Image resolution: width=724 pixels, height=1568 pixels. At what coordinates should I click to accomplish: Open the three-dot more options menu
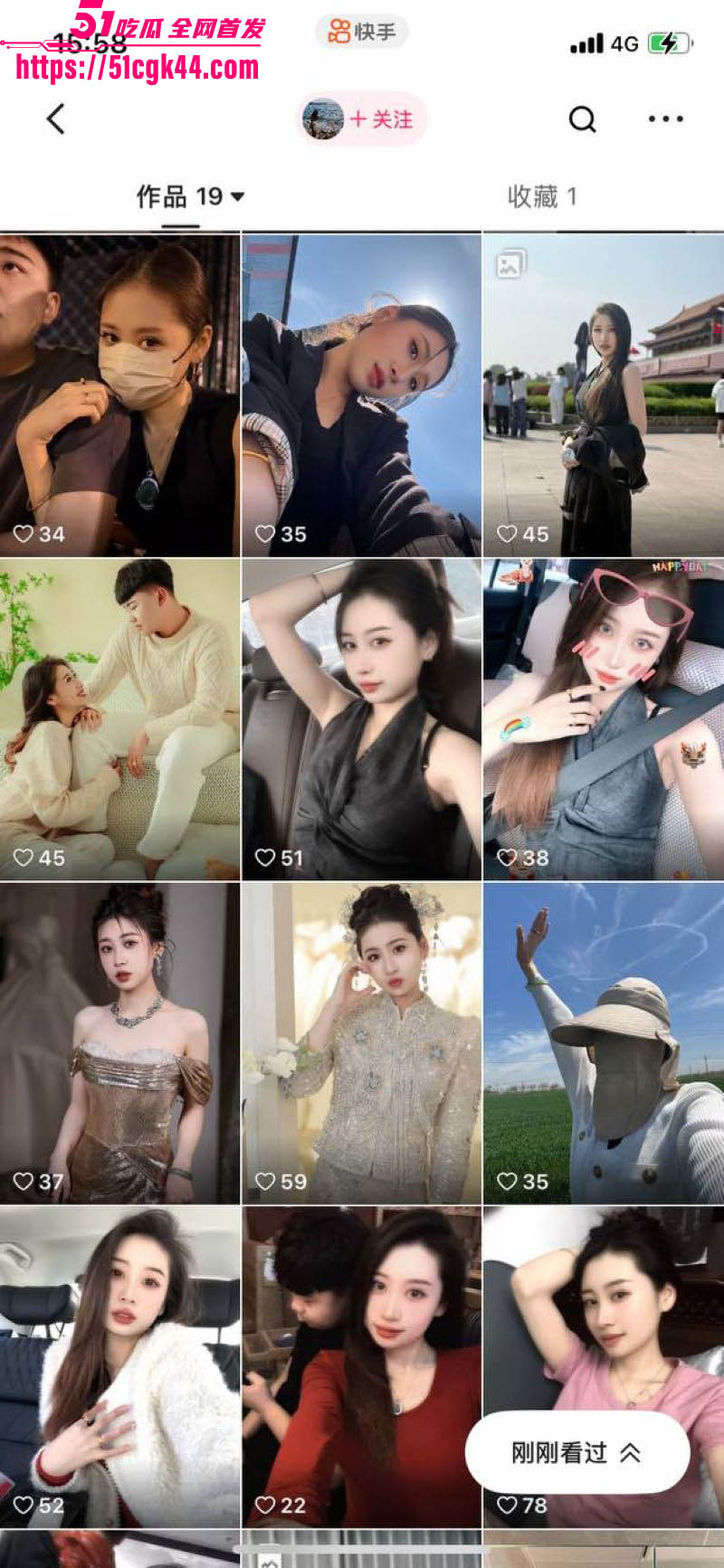pos(666,118)
